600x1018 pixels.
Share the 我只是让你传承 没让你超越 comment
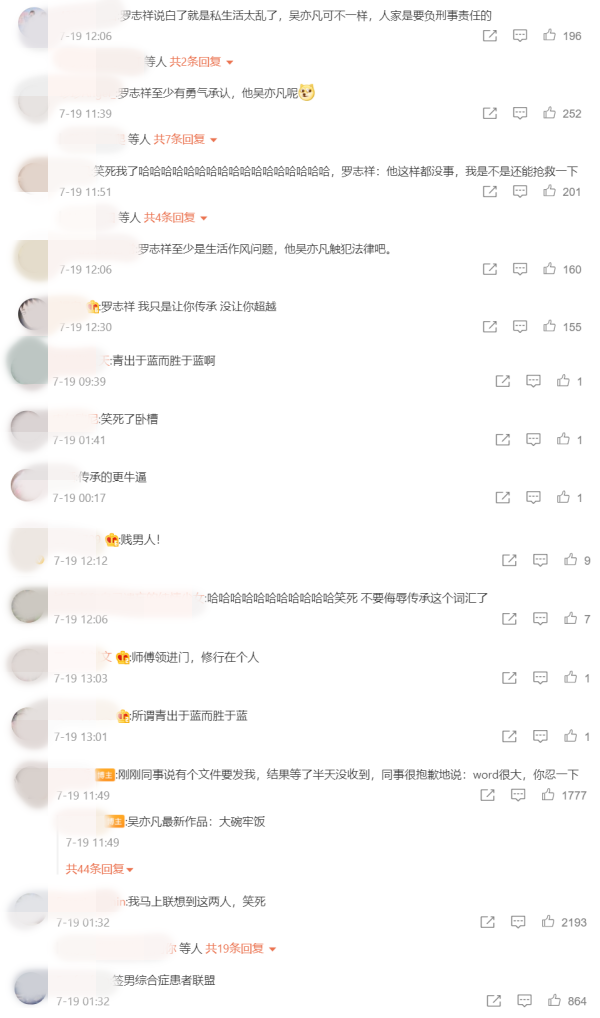(x=490, y=327)
